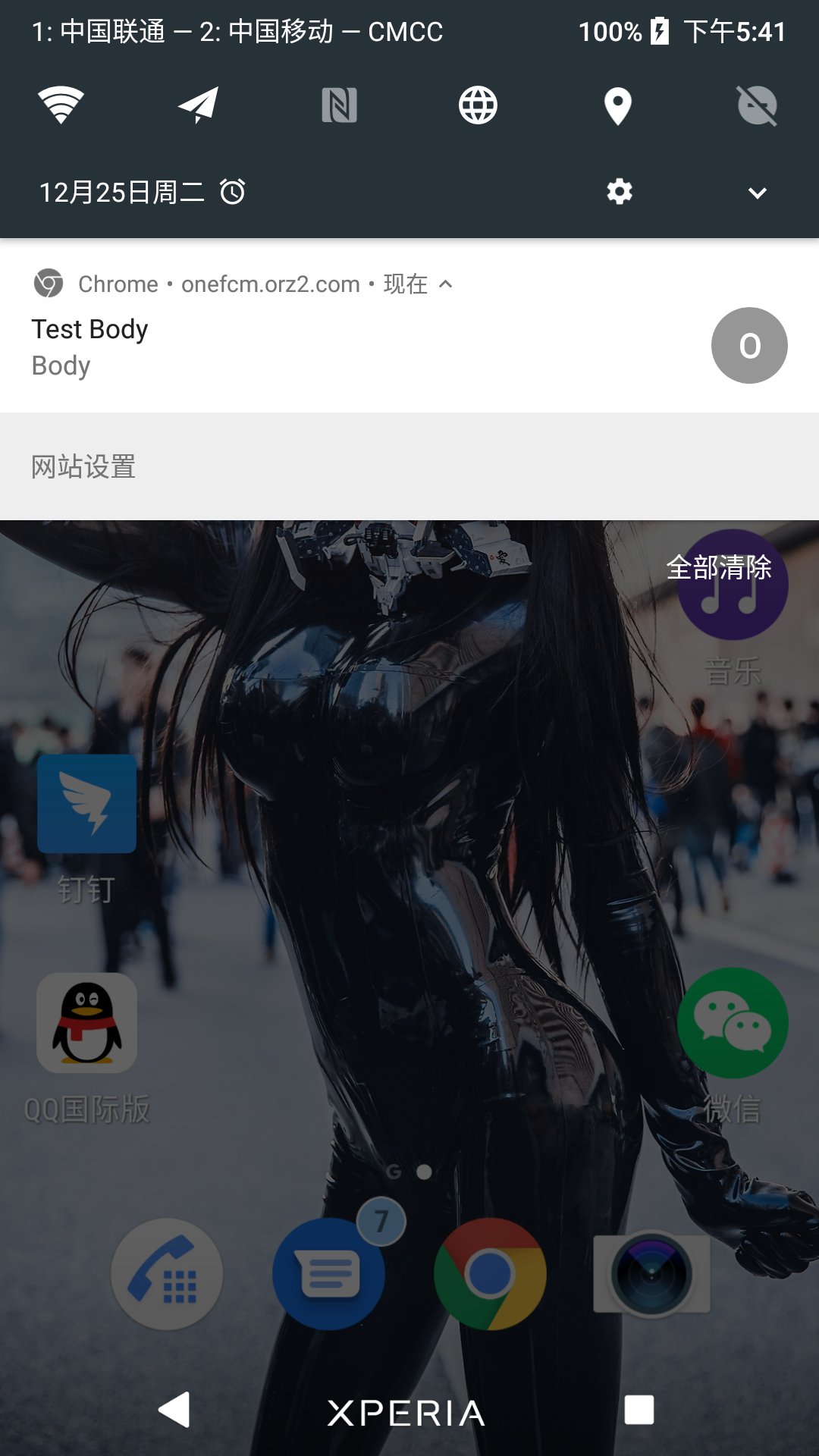This screenshot has width=819, height=1456.
Task: Open the Test Body Chrome notification
Action: (303, 347)
